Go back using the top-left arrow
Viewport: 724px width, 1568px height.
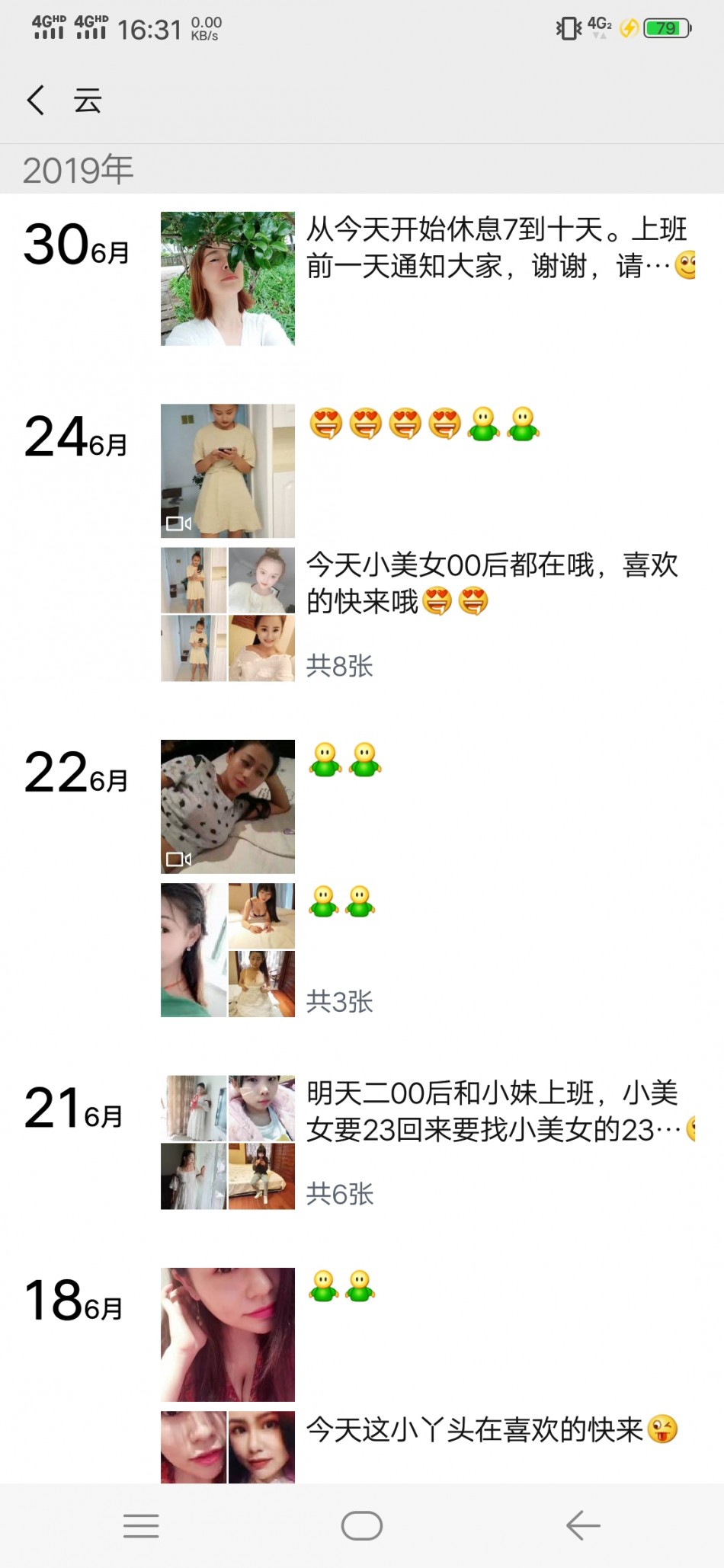(36, 100)
